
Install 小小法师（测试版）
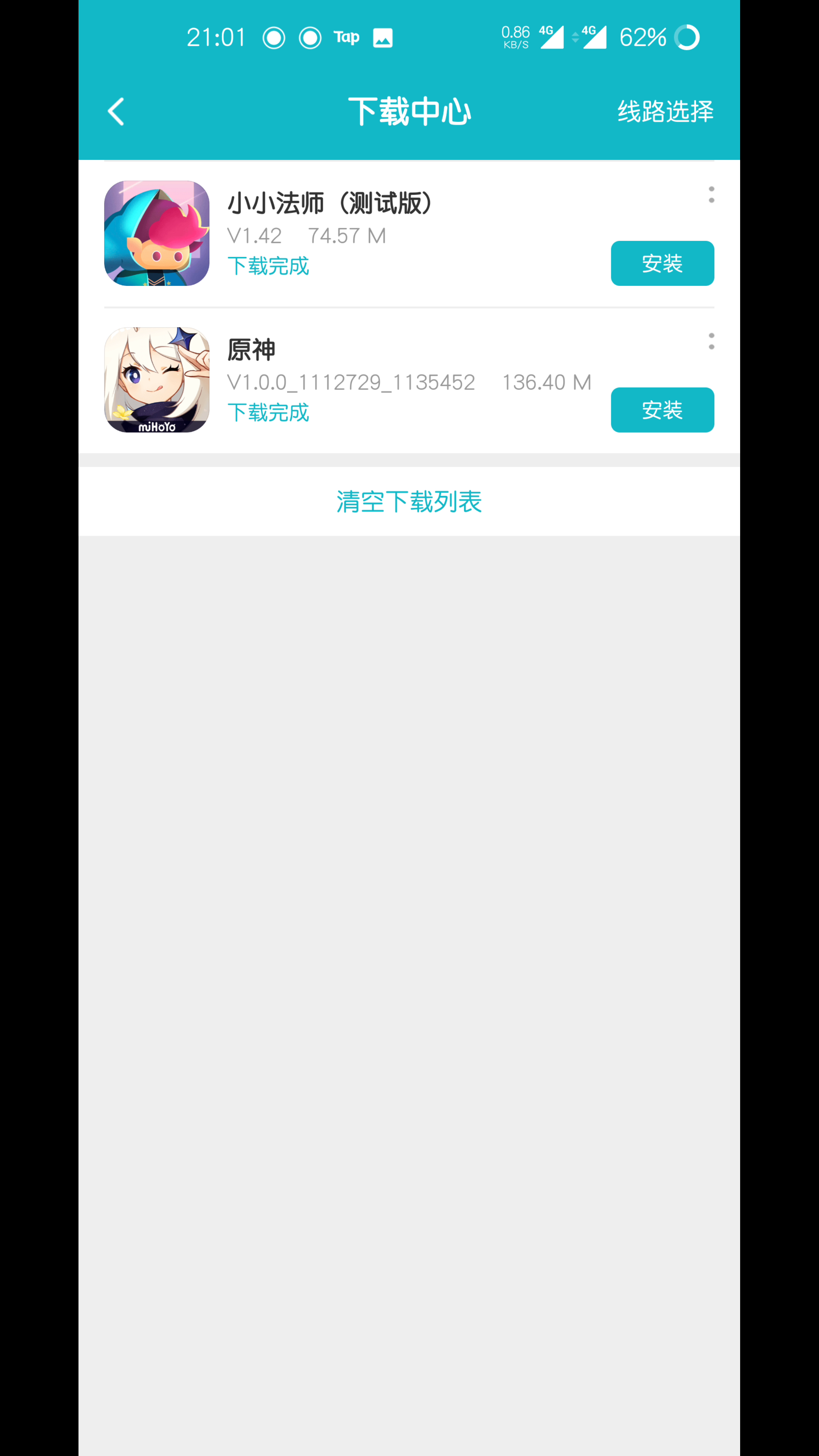[x=662, y=264]
